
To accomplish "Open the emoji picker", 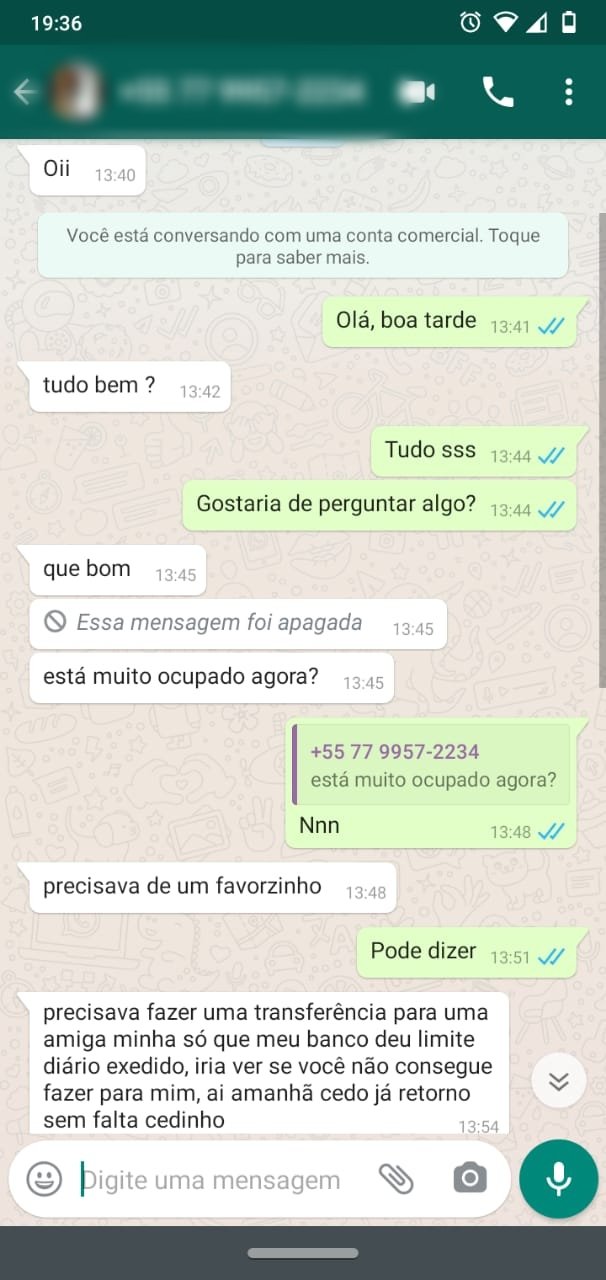I will tap(44, 1180).
